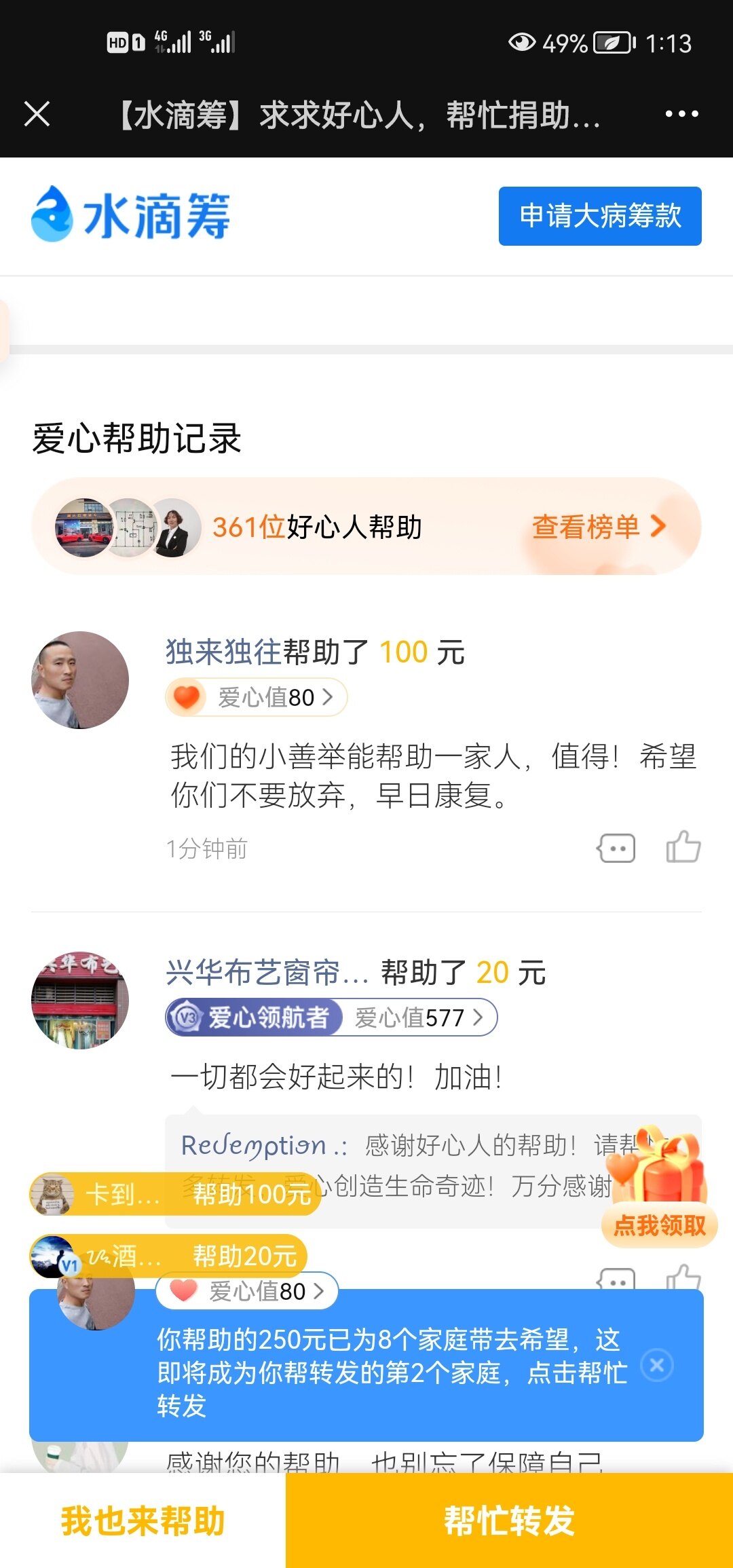View 独来独往's 爱心值80 badge
Screen dimensions: 733x1568
257,697
